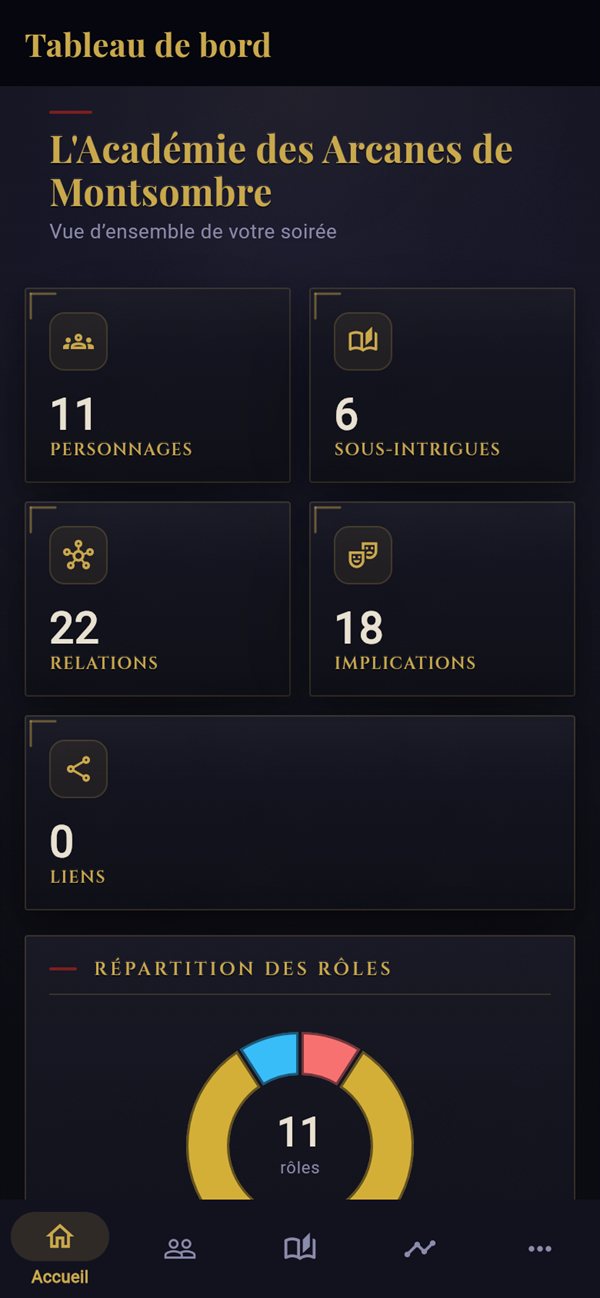Open the Implications stat card
The width and height of the screenshot is (600, 1298).
point(442,599)
